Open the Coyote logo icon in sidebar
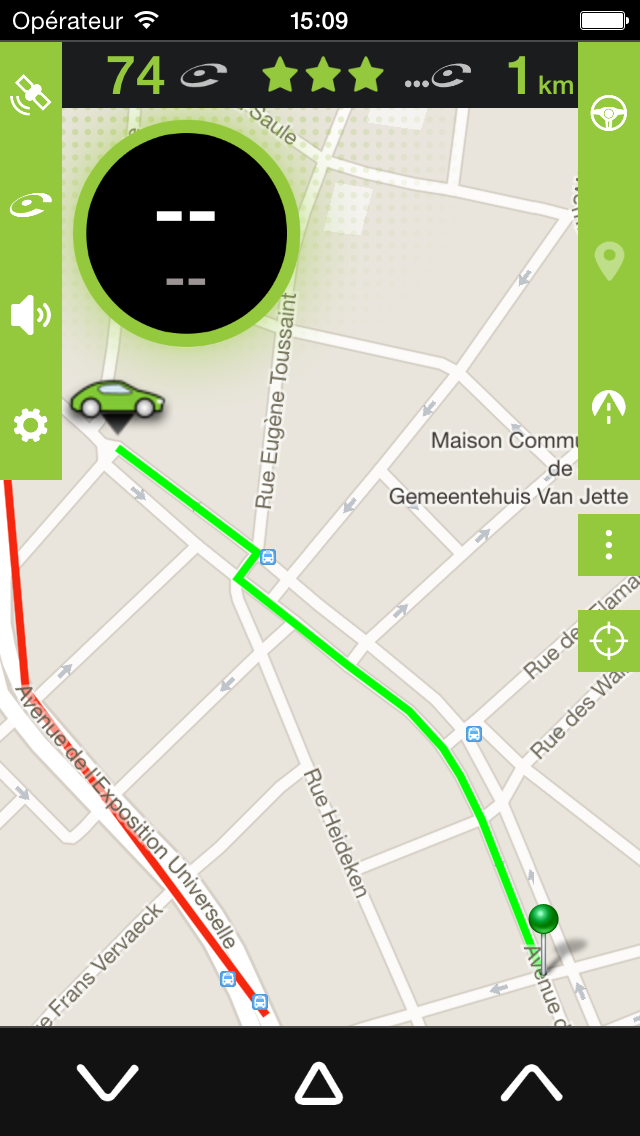Viewport: 640px width, 1136px height. 30,205
